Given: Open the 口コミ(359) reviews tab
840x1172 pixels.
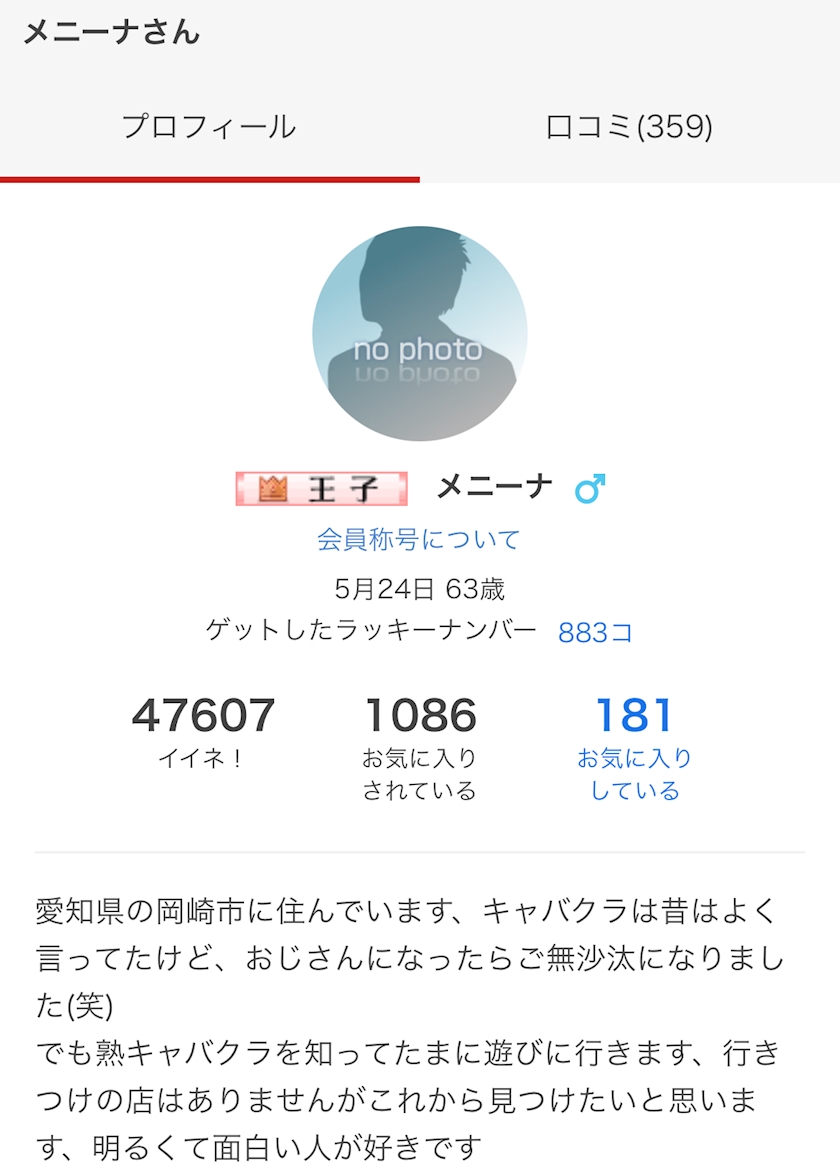Looking at the screenshot, I should [x=629, y=126].
